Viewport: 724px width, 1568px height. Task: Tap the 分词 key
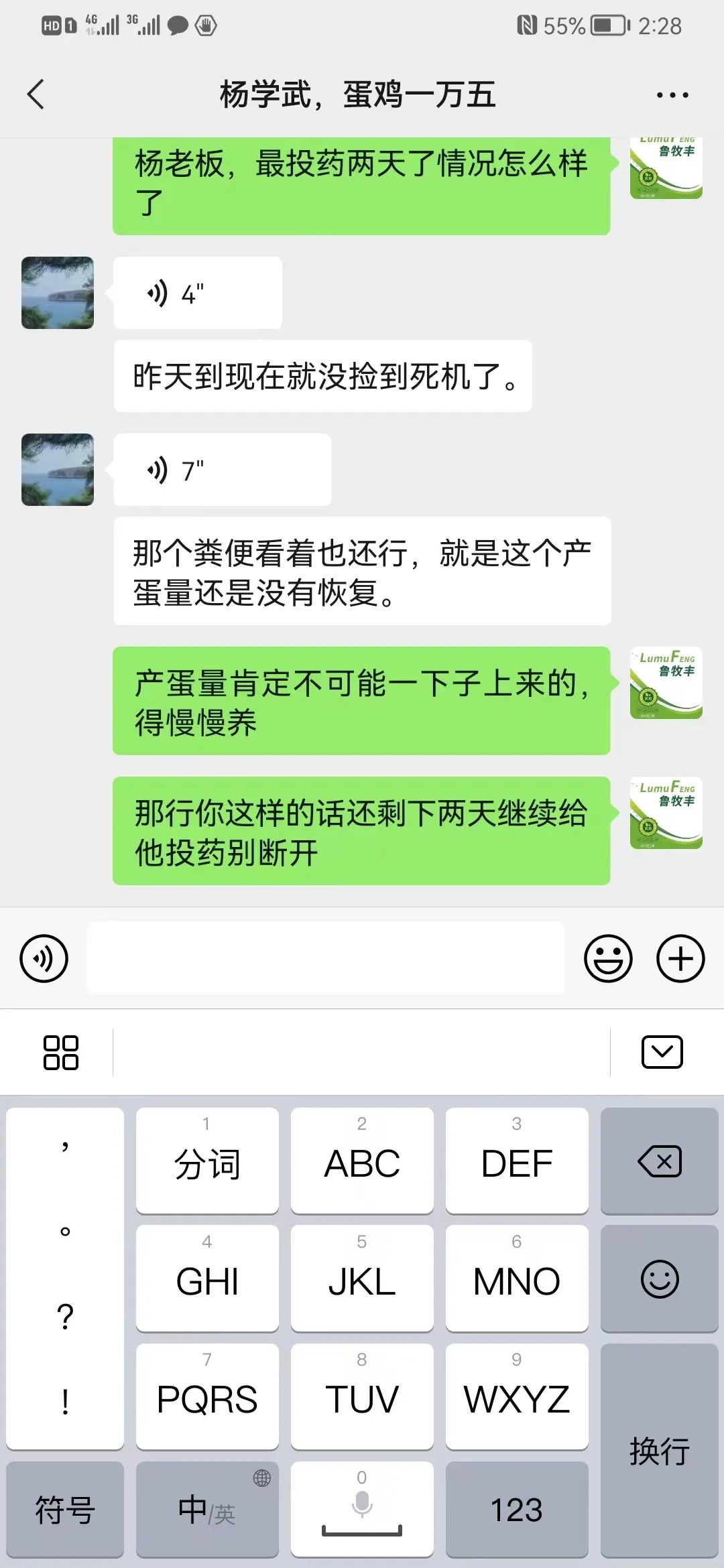pos(207,1161)
